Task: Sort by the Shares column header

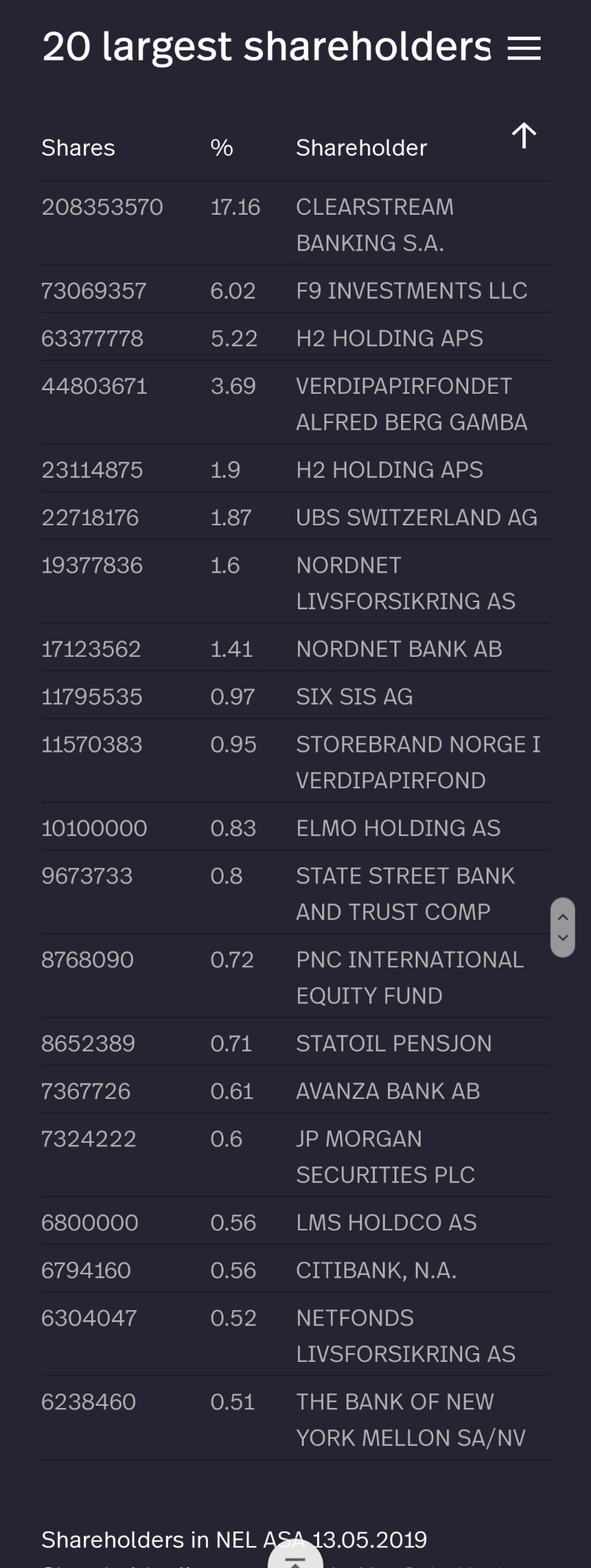Action: (x=77, y=148)
